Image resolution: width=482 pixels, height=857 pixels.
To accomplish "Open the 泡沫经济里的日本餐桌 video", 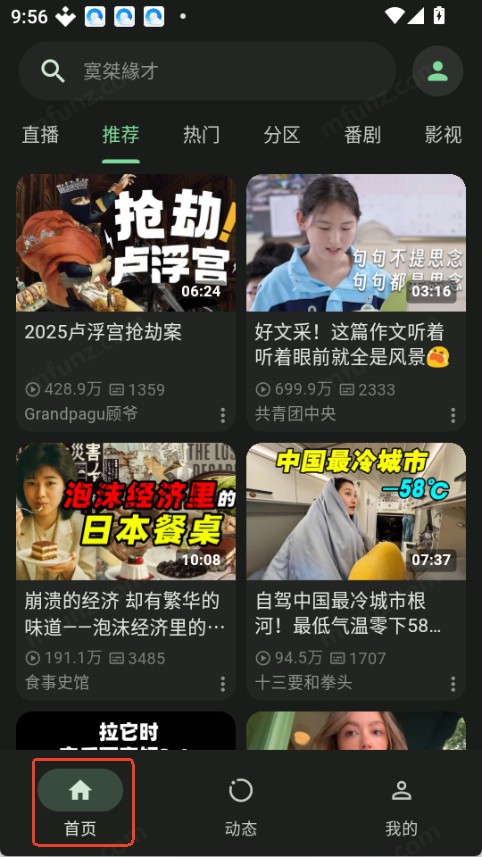I will 126,571.
